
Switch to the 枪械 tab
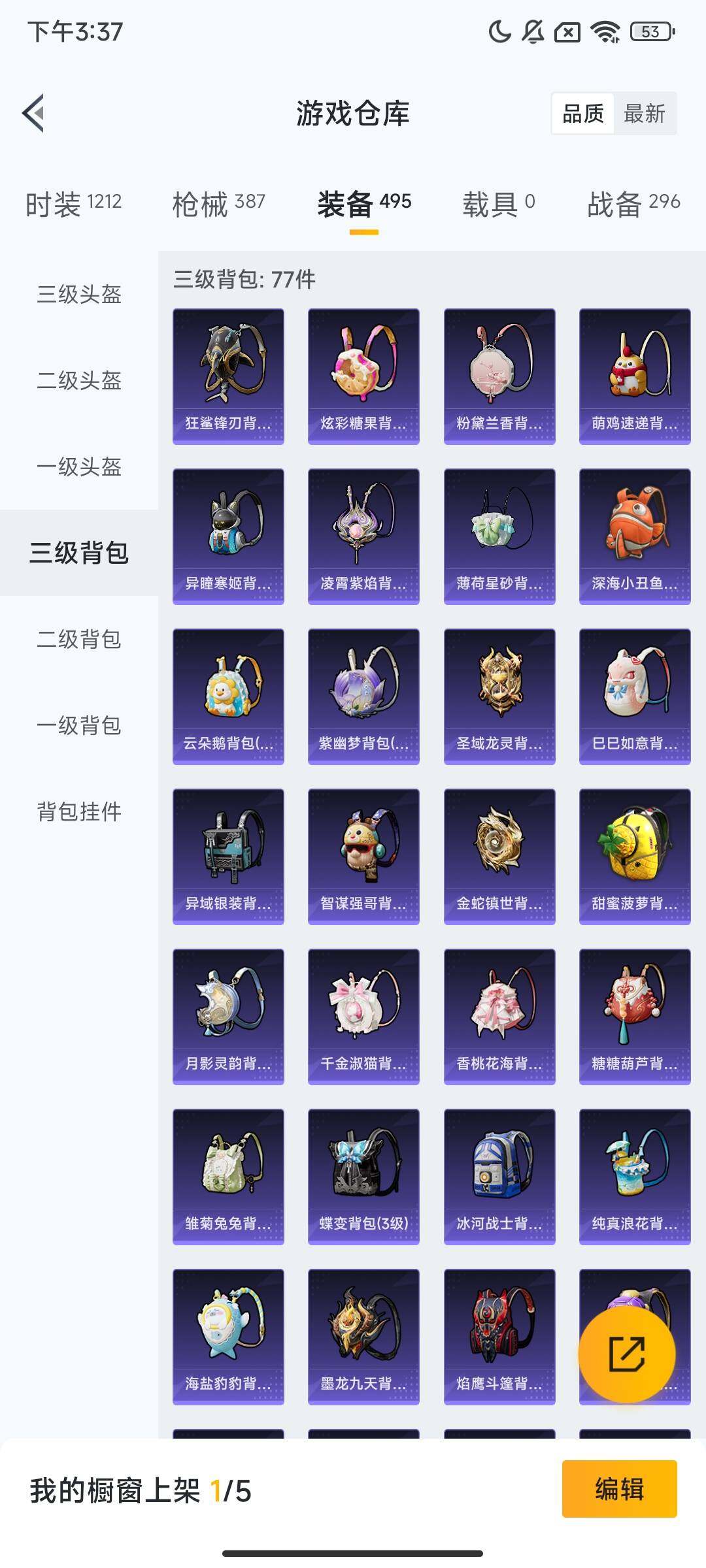[x=218, y=204]
